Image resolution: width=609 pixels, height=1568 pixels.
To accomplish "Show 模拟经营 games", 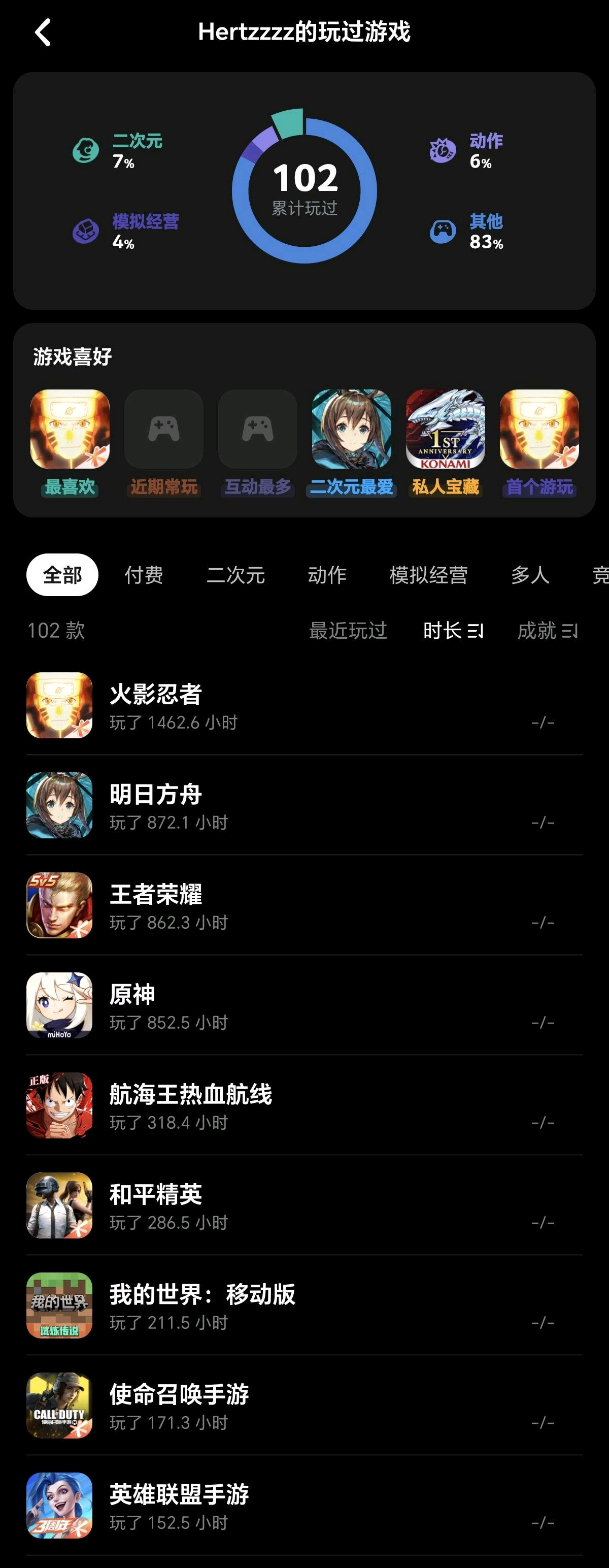I will click(428, 575).
